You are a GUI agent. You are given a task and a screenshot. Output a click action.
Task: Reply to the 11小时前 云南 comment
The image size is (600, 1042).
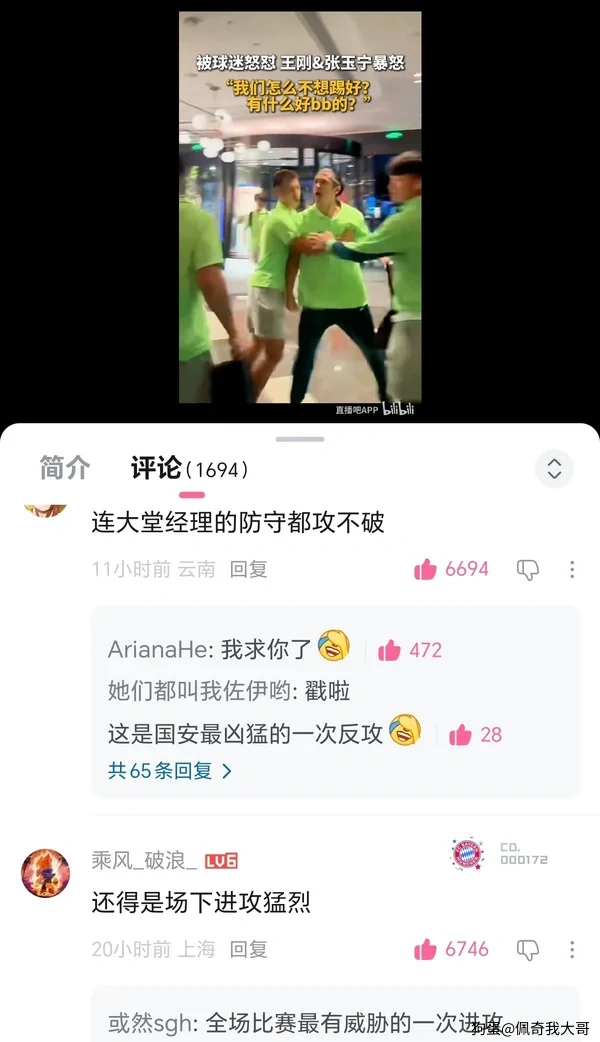(x=249, y=569)
